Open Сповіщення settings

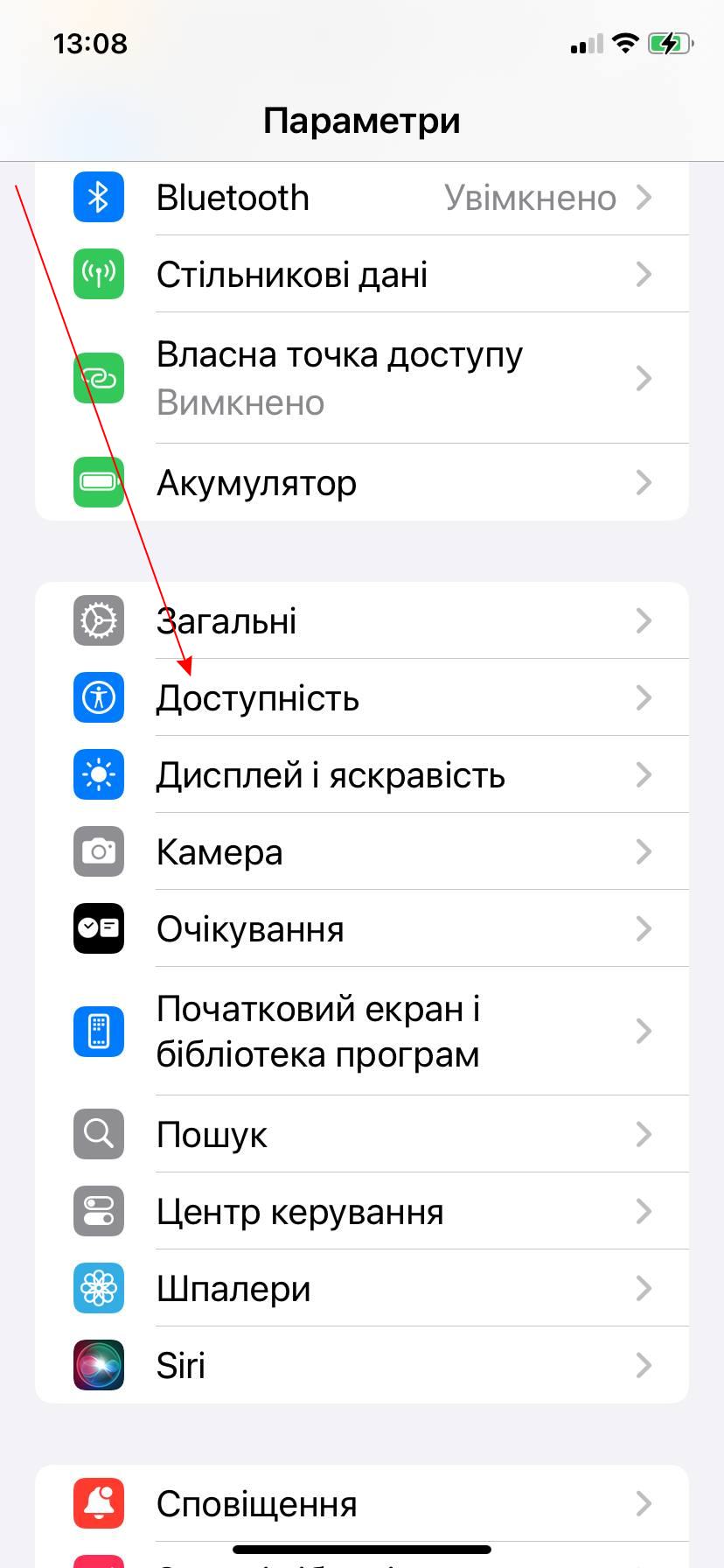point(362,1504)
